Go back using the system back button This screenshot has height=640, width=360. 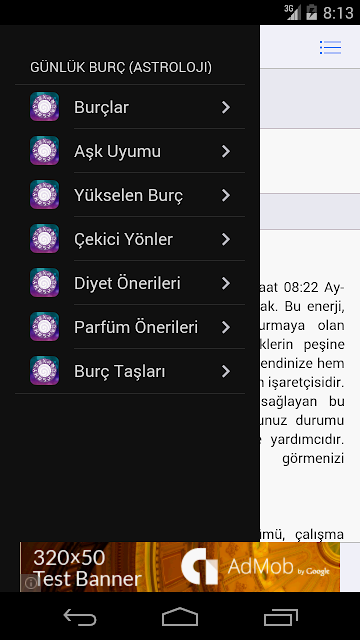coord(80,617)
